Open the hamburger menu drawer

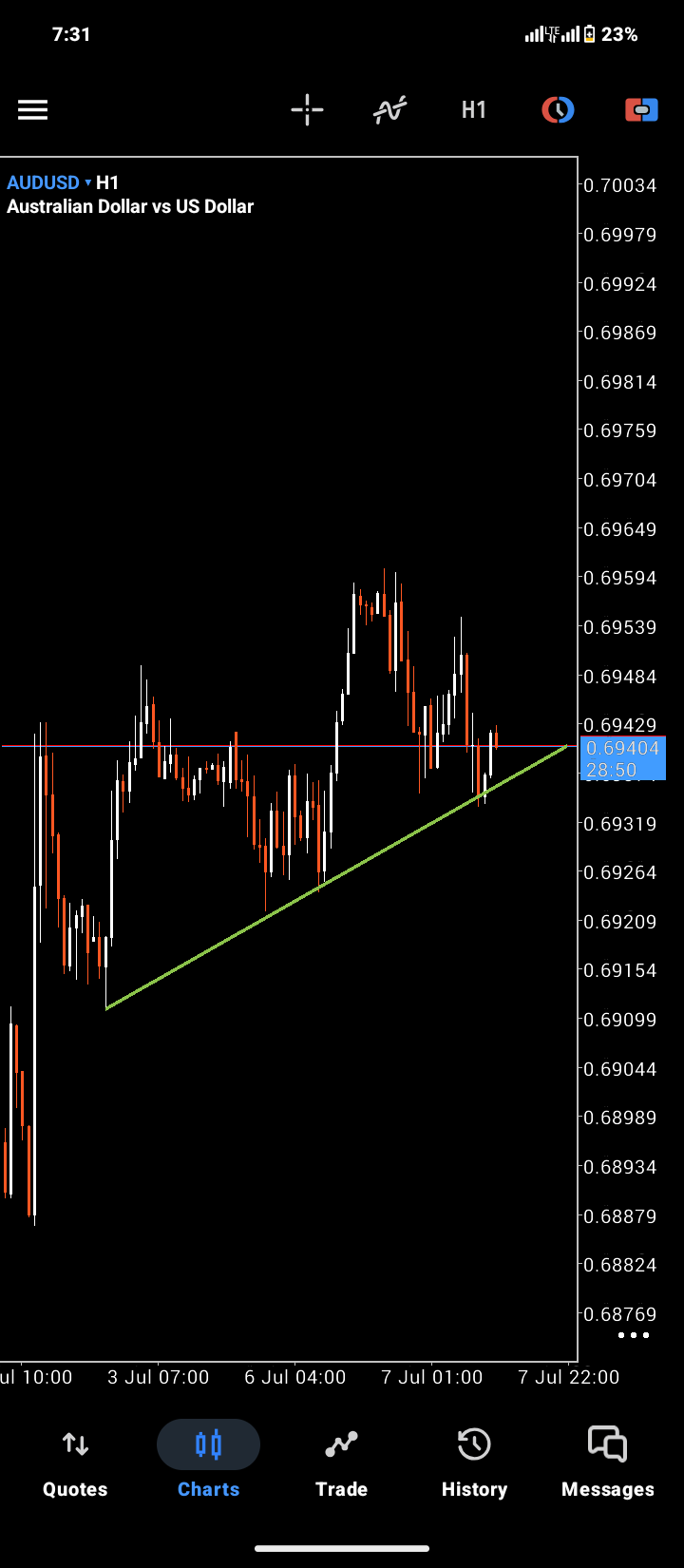32,110
